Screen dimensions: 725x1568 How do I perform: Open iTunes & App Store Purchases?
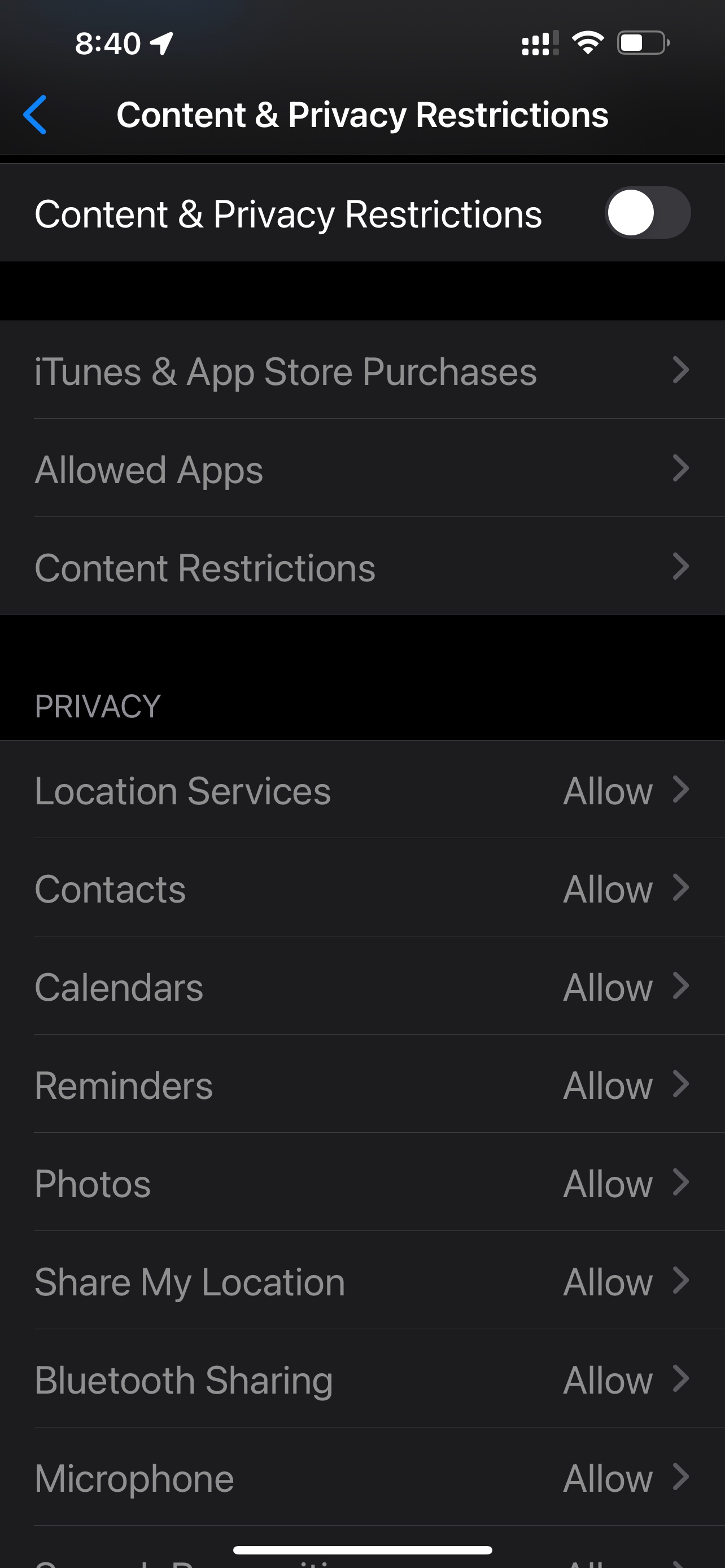(362, 371)
